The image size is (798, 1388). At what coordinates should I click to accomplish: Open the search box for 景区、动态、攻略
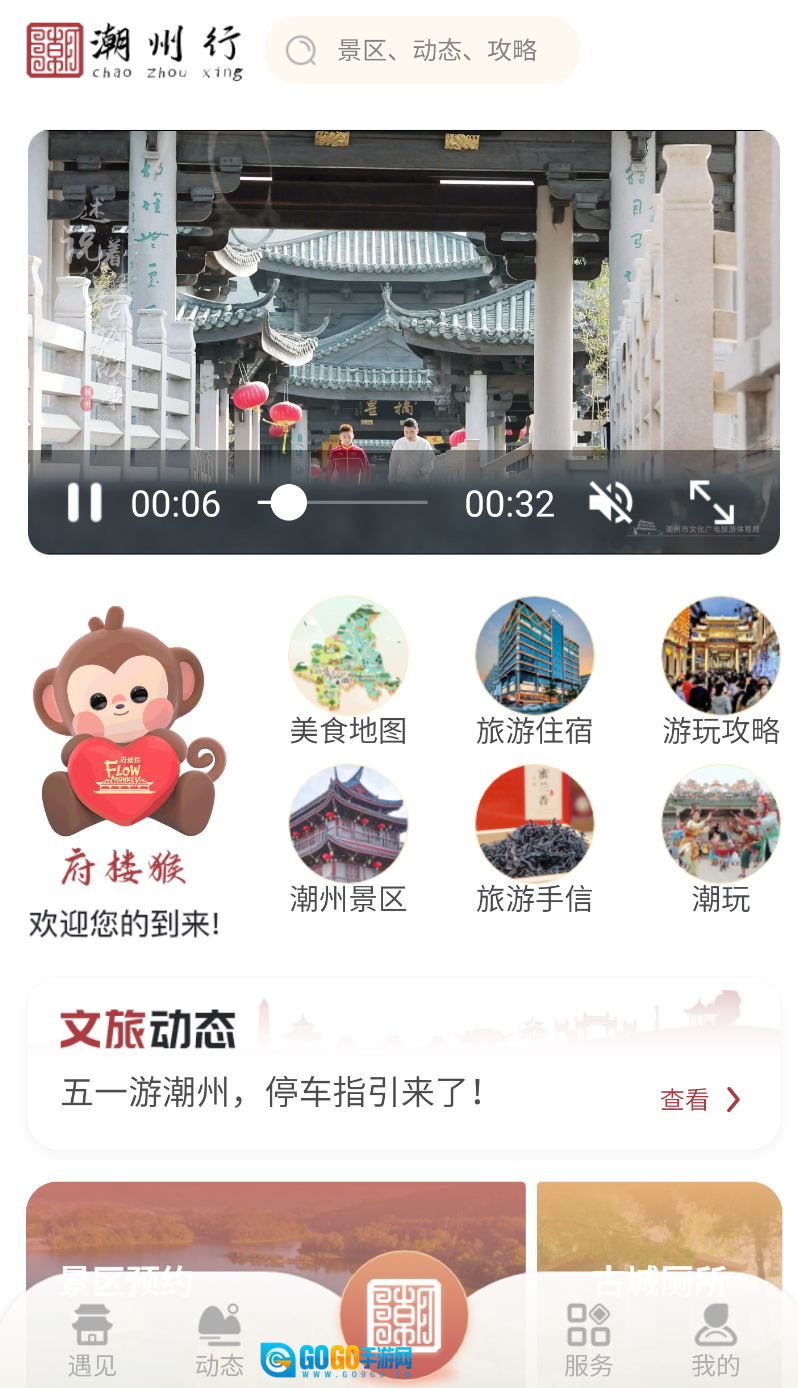[x=422, y=50]
